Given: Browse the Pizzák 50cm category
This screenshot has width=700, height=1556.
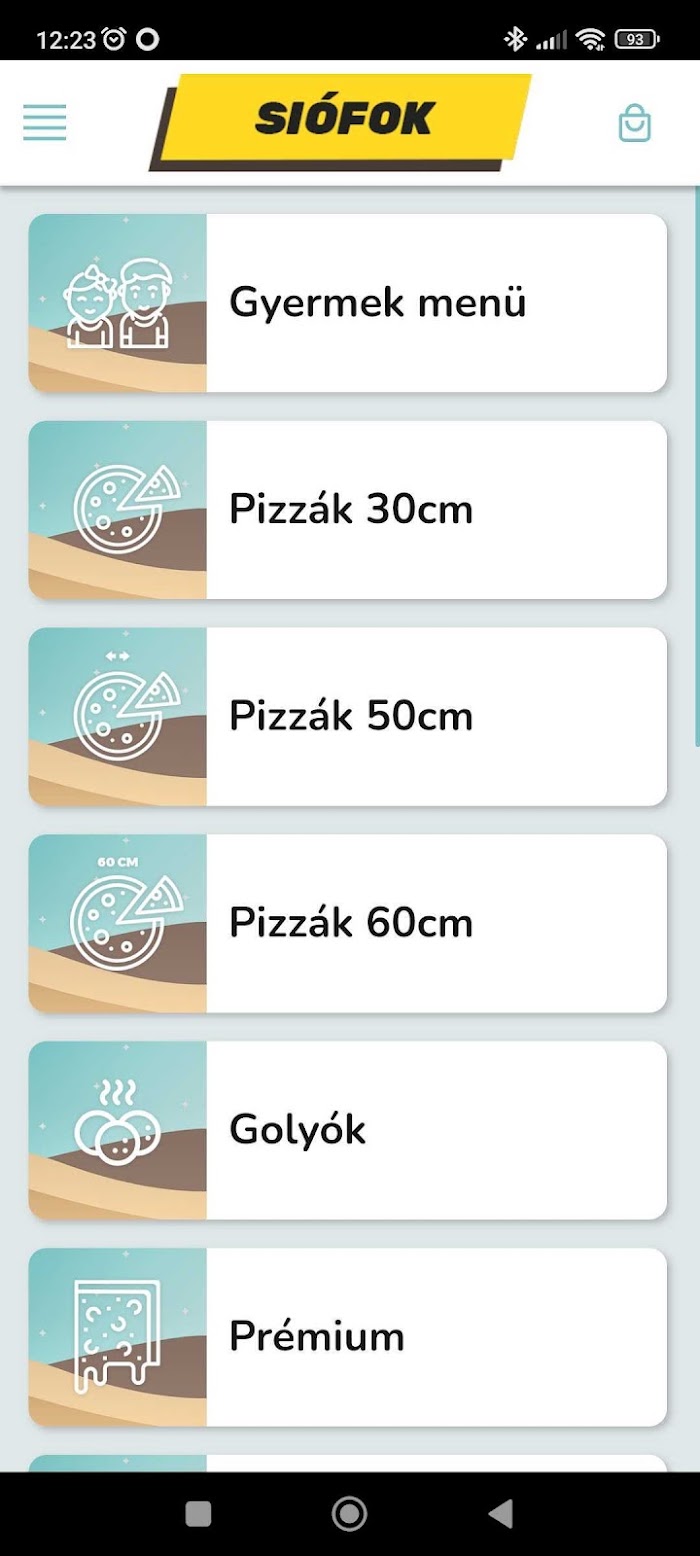Looking at the screenshot, I should pyautogui.click(x=348, y=717).
